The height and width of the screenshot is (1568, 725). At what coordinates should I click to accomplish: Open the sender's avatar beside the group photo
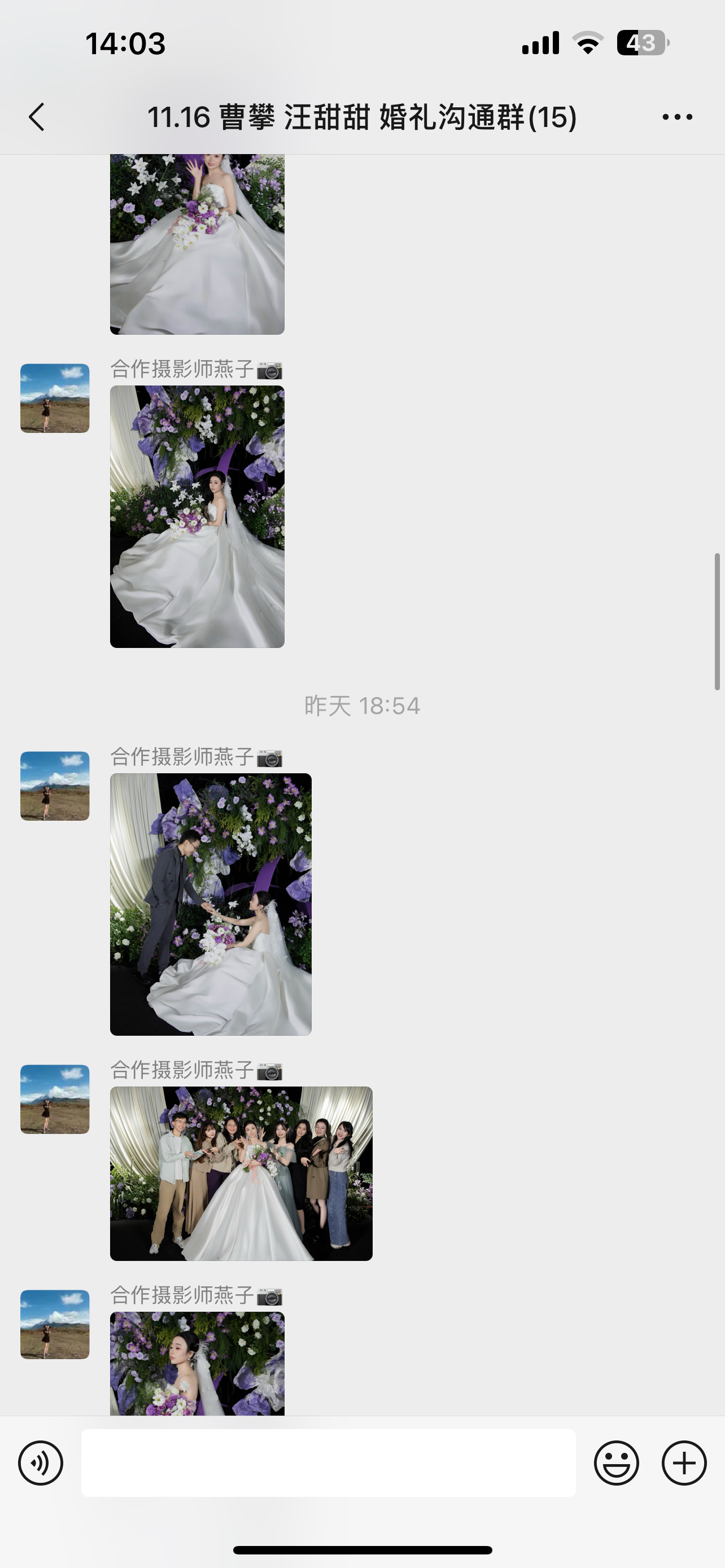pyautogui.click(x=55, y=1099)
